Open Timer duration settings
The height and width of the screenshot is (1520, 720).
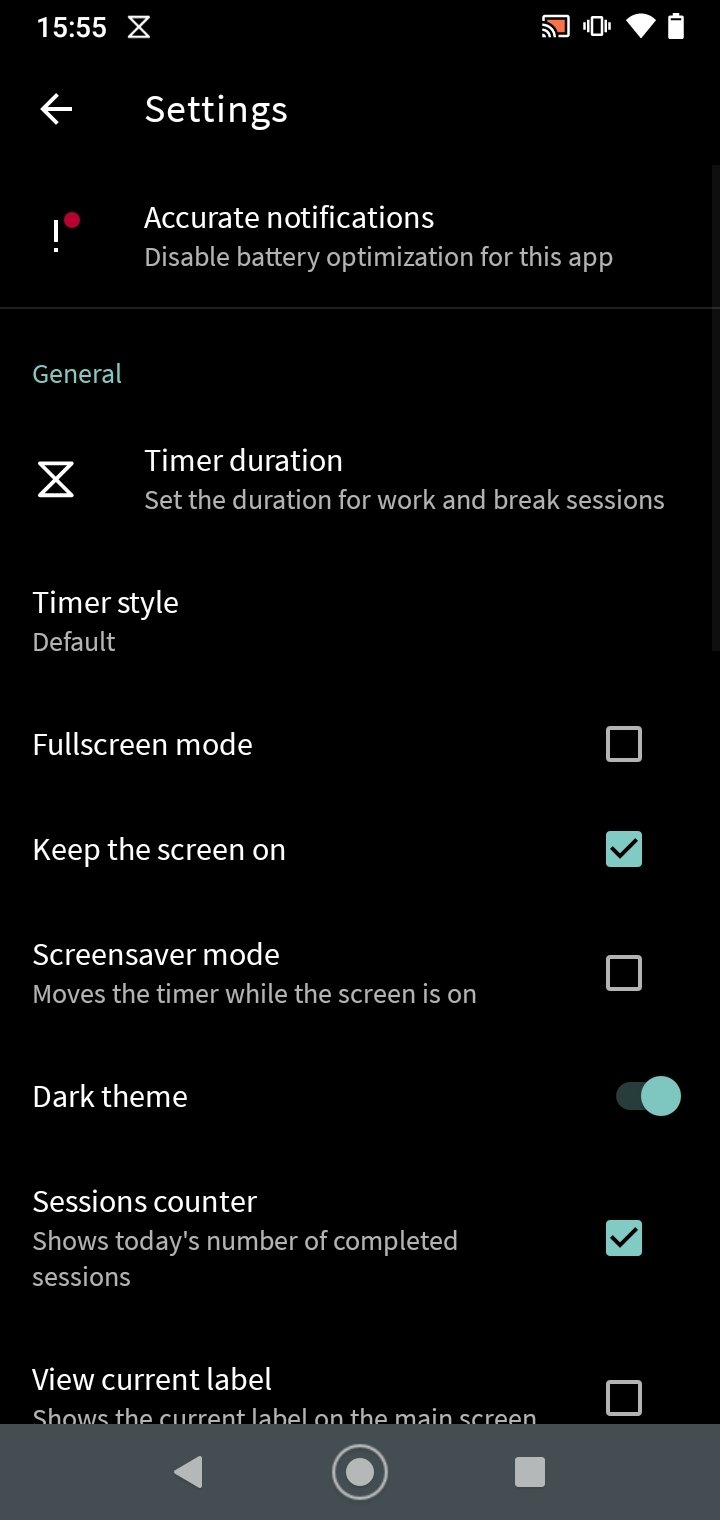tap(360, 480)
